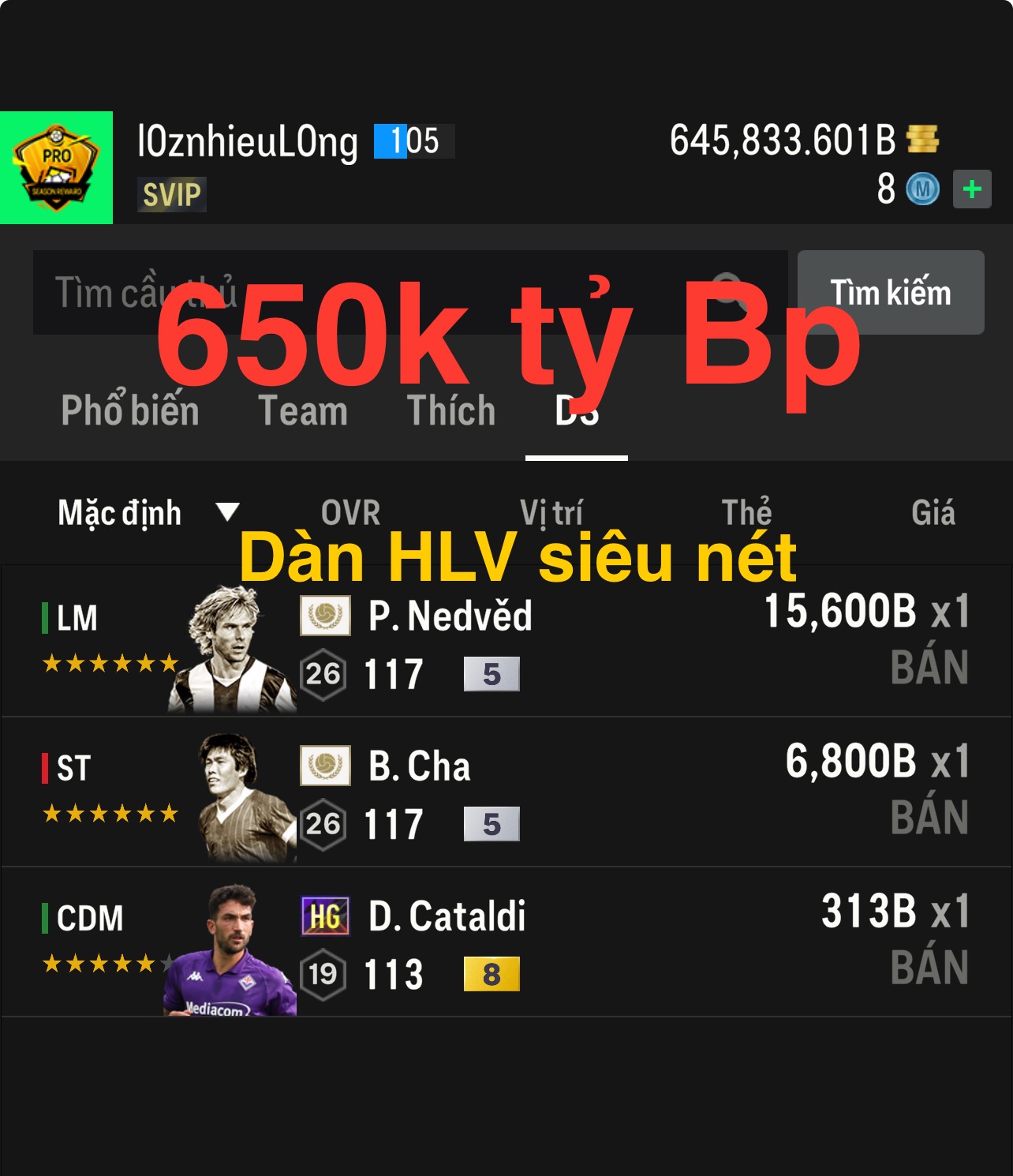Open the B. Cha player listing
This screenshot has width=1013, height=1176.
pos(505,792)
